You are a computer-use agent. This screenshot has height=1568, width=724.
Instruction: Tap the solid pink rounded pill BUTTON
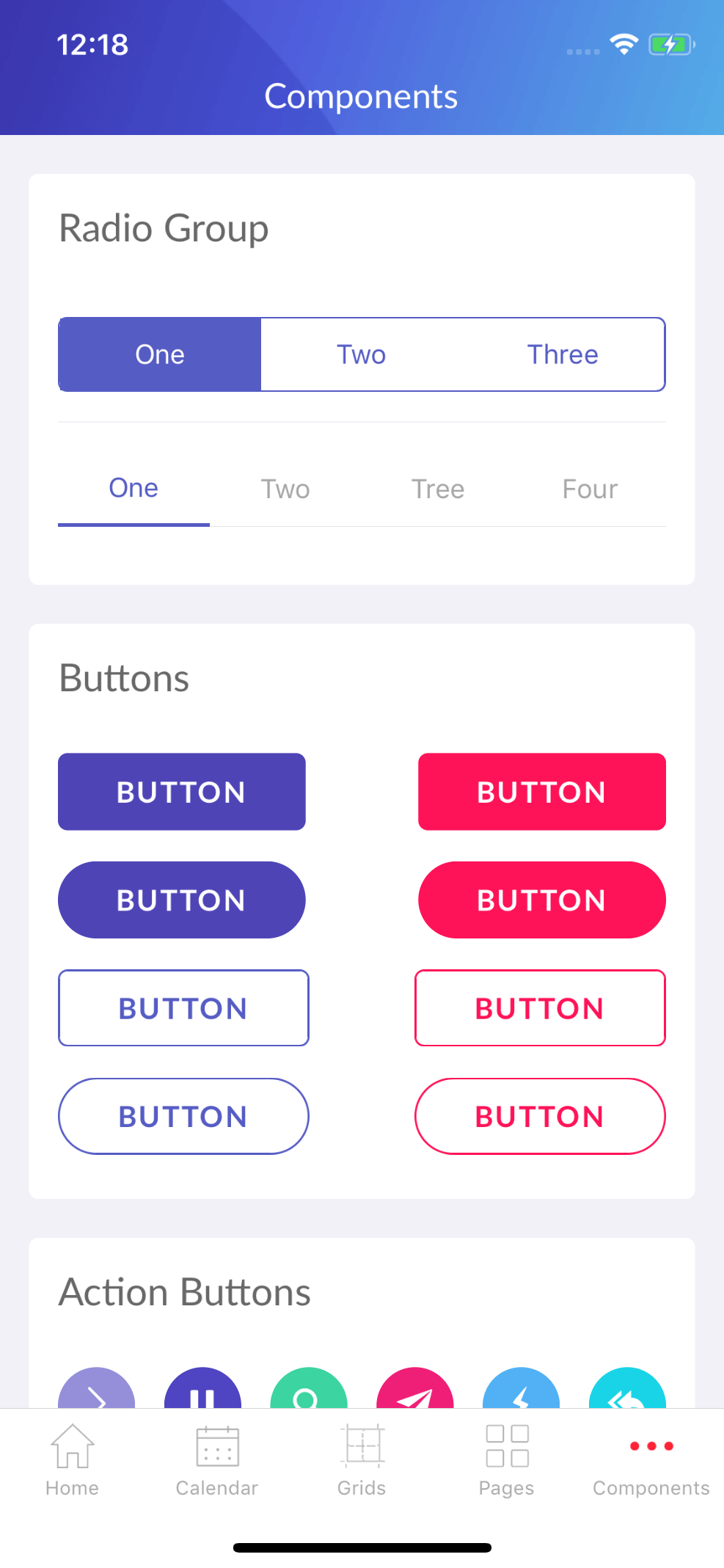541,900
